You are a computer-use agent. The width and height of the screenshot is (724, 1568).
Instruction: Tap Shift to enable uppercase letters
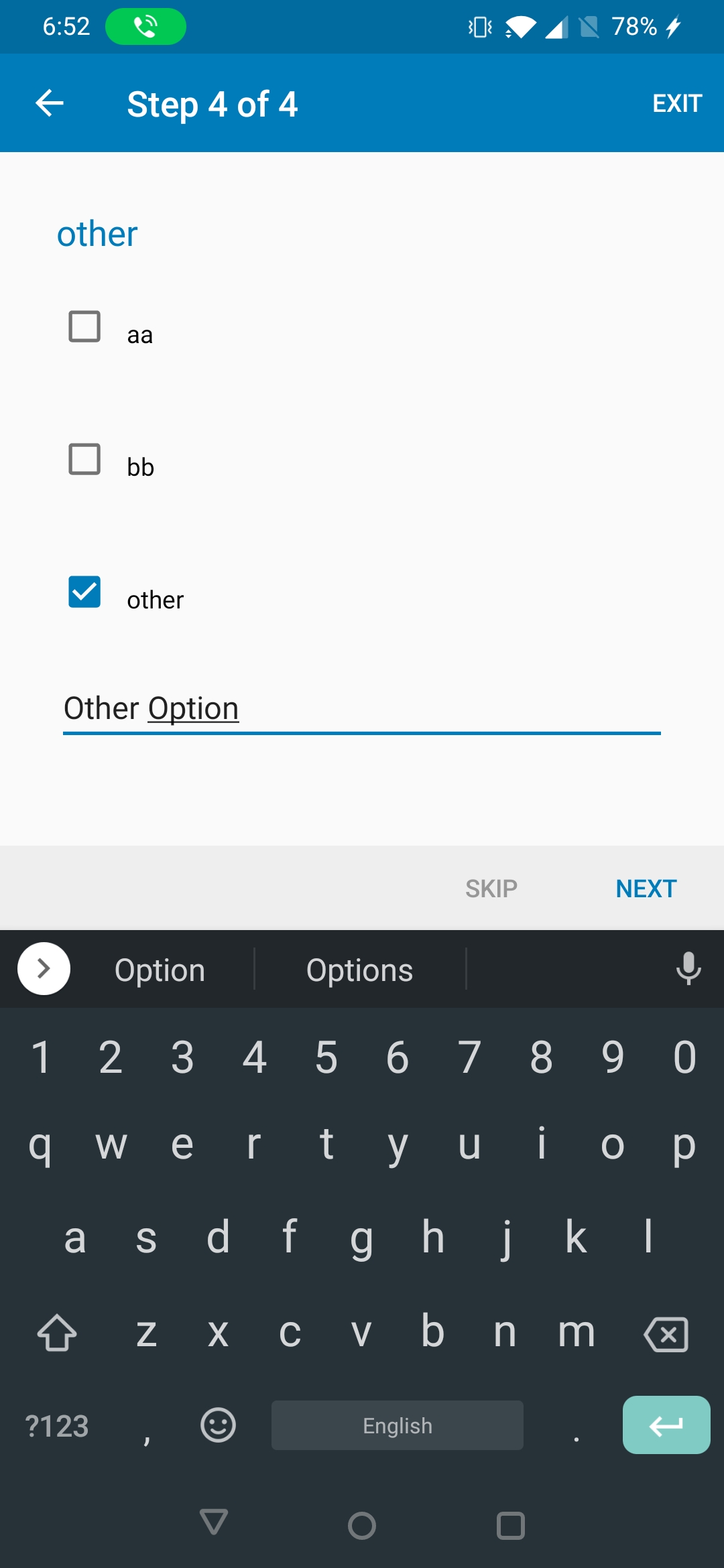(56, 1333)
